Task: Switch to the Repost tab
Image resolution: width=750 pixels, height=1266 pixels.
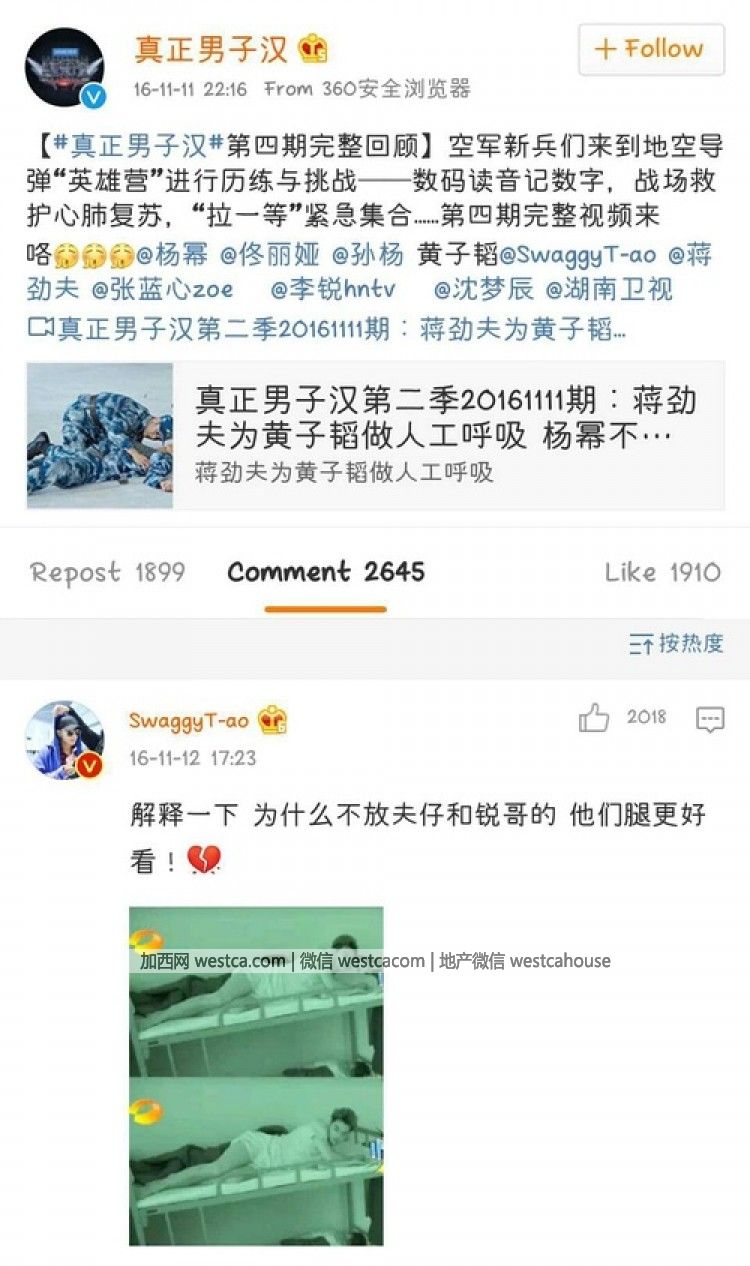Action: pos(107,573)
